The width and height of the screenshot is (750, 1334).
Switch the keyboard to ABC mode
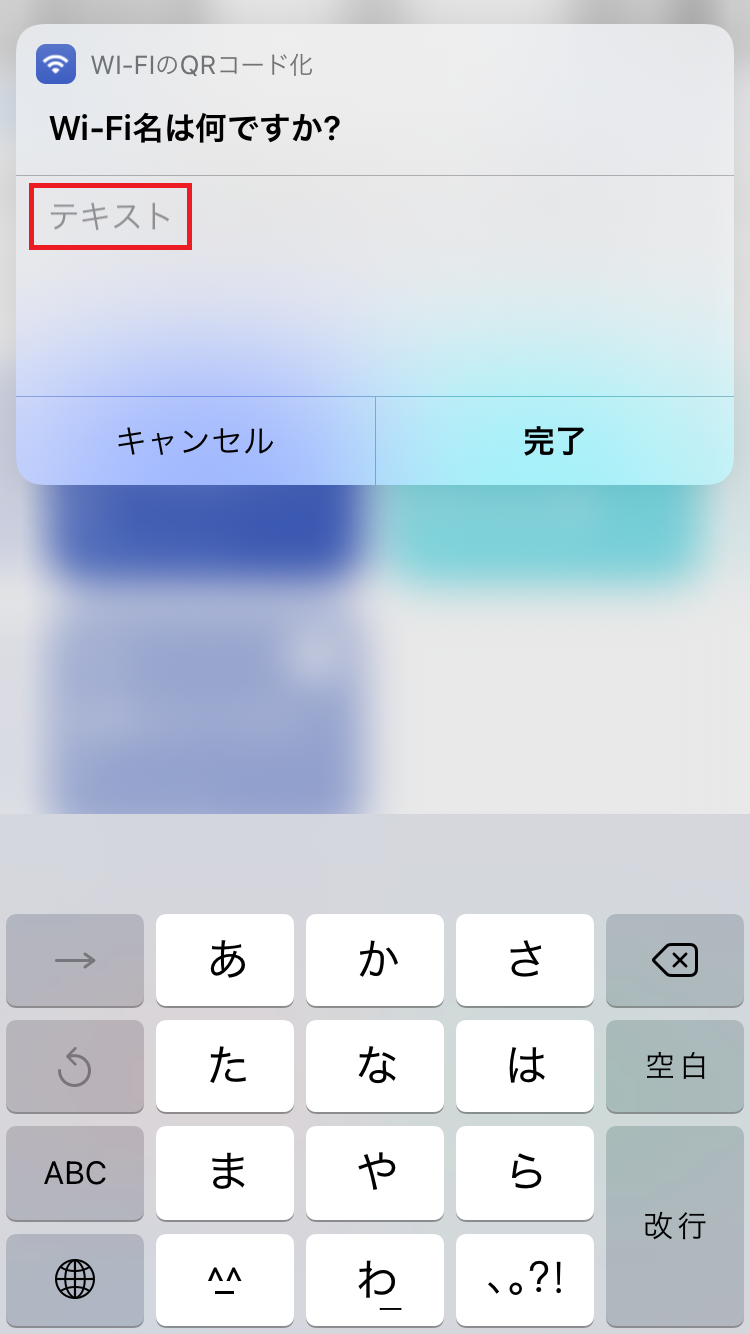tap(75, 1172)
